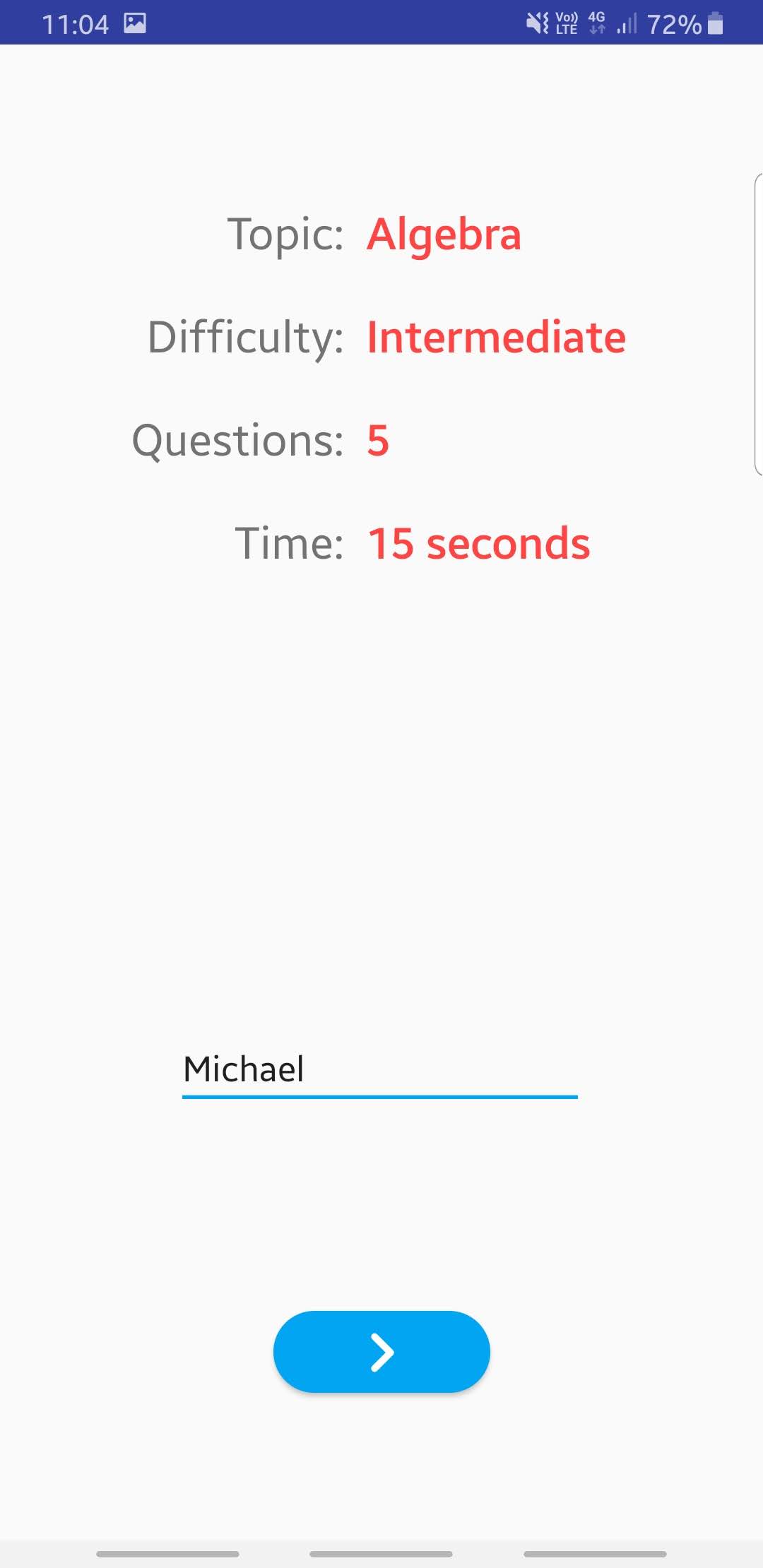763x1568 pixels.
Task: Change difficulty by selecting Intermediate
Action: click(x=496, y=337)
